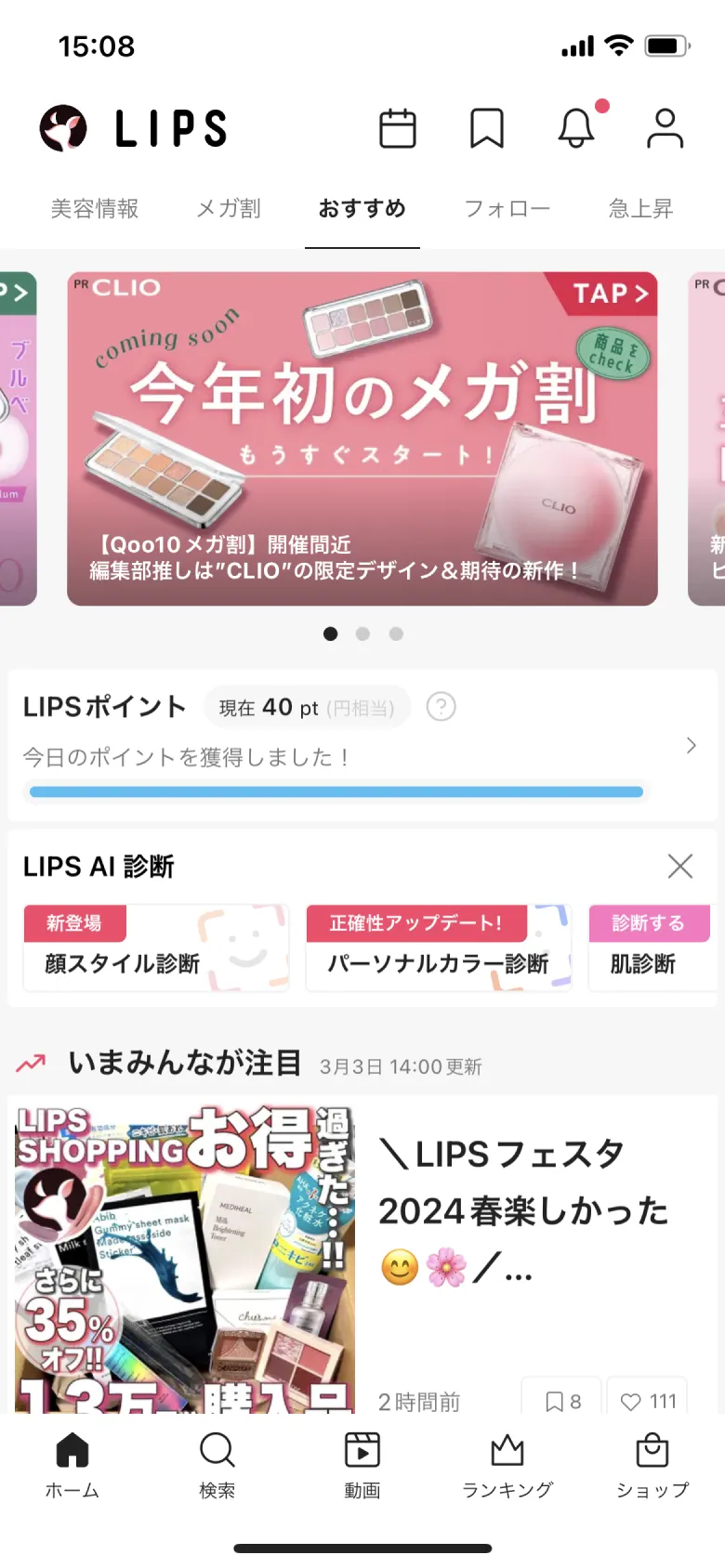Expand LIPSポイント details via chevron
The image size is (725, 1568).
pos(691,745)
